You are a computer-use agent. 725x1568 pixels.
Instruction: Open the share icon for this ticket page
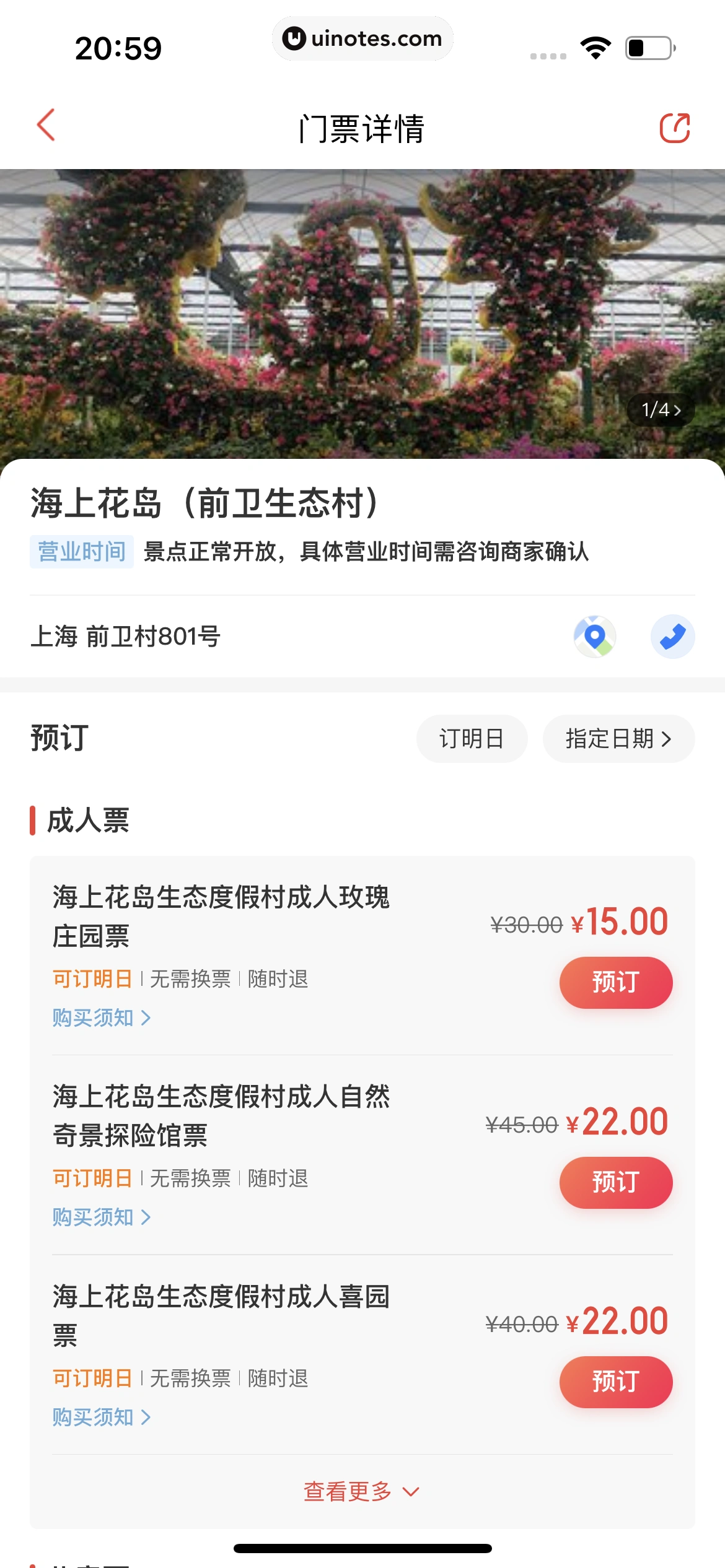pos(675,128)
